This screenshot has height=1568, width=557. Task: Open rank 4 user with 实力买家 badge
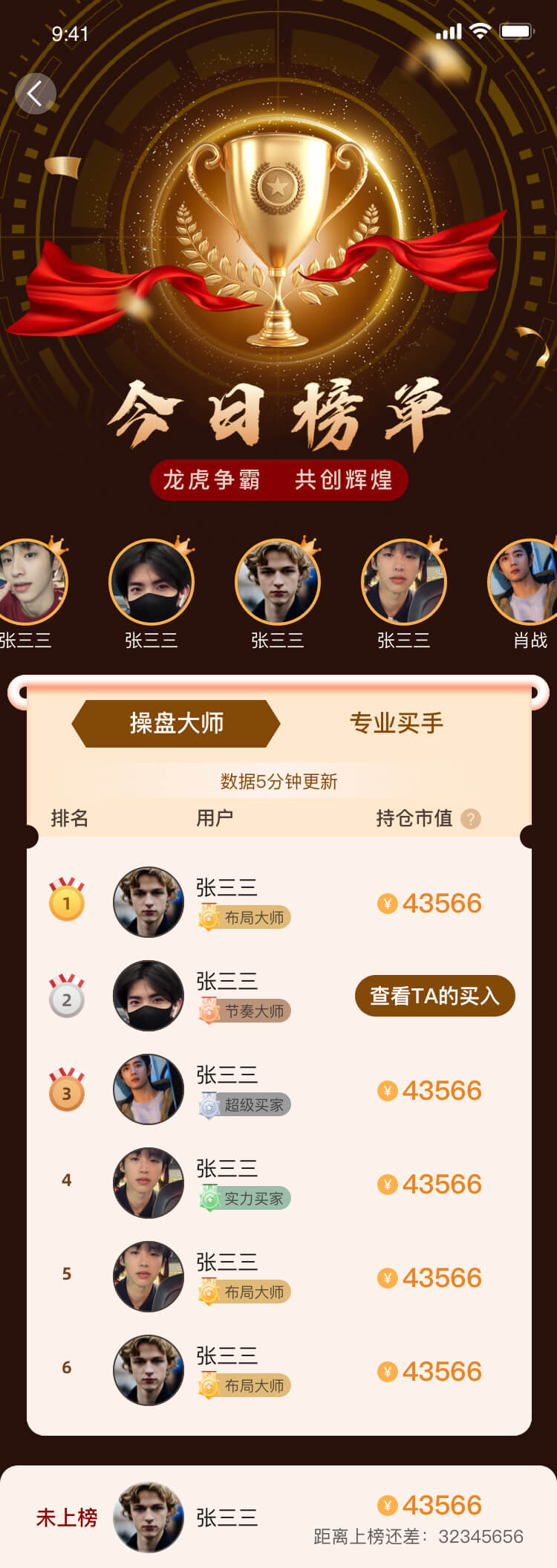[278, 1184]
